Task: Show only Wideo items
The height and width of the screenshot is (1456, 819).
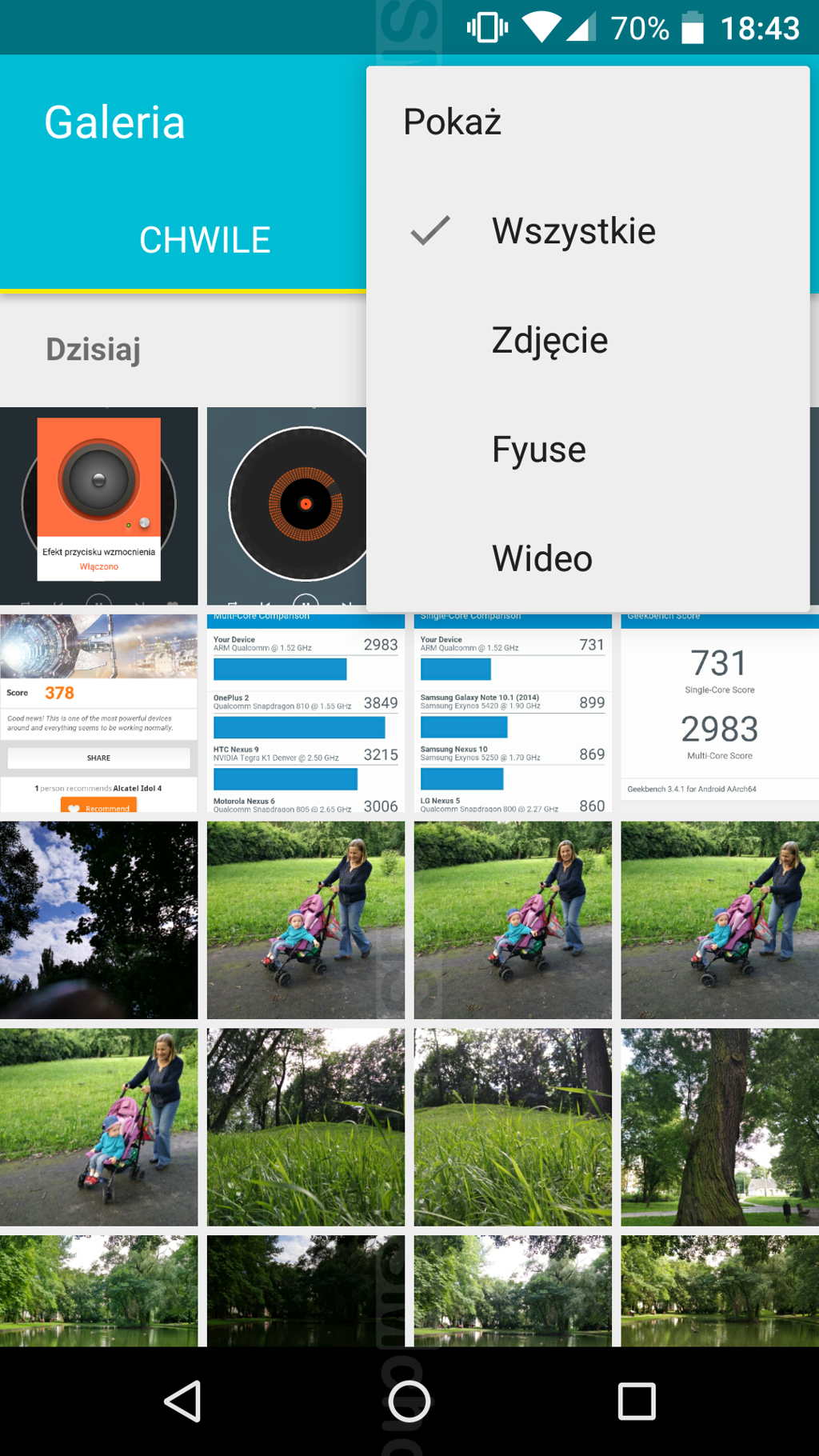Action: point(541,558)
